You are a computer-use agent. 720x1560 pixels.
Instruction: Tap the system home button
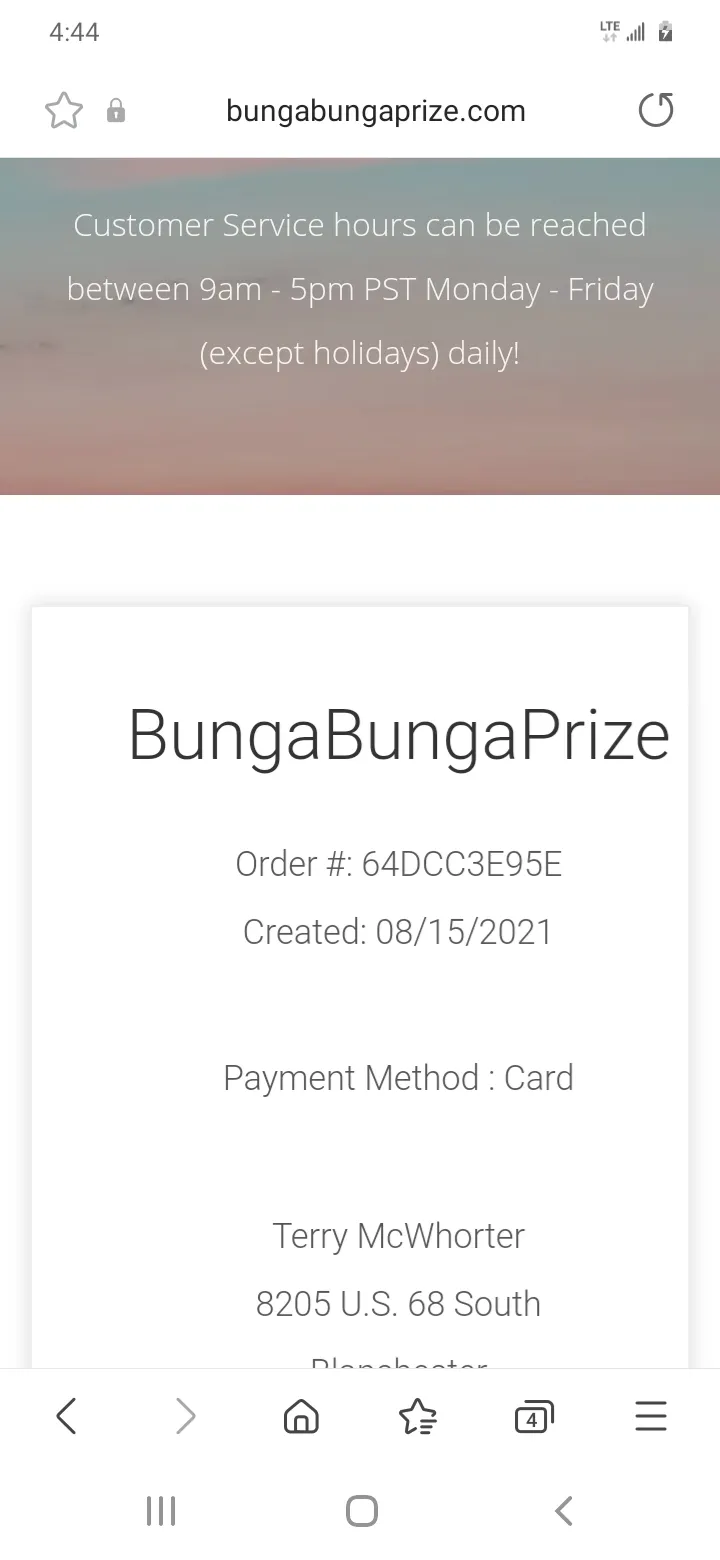362,1511
